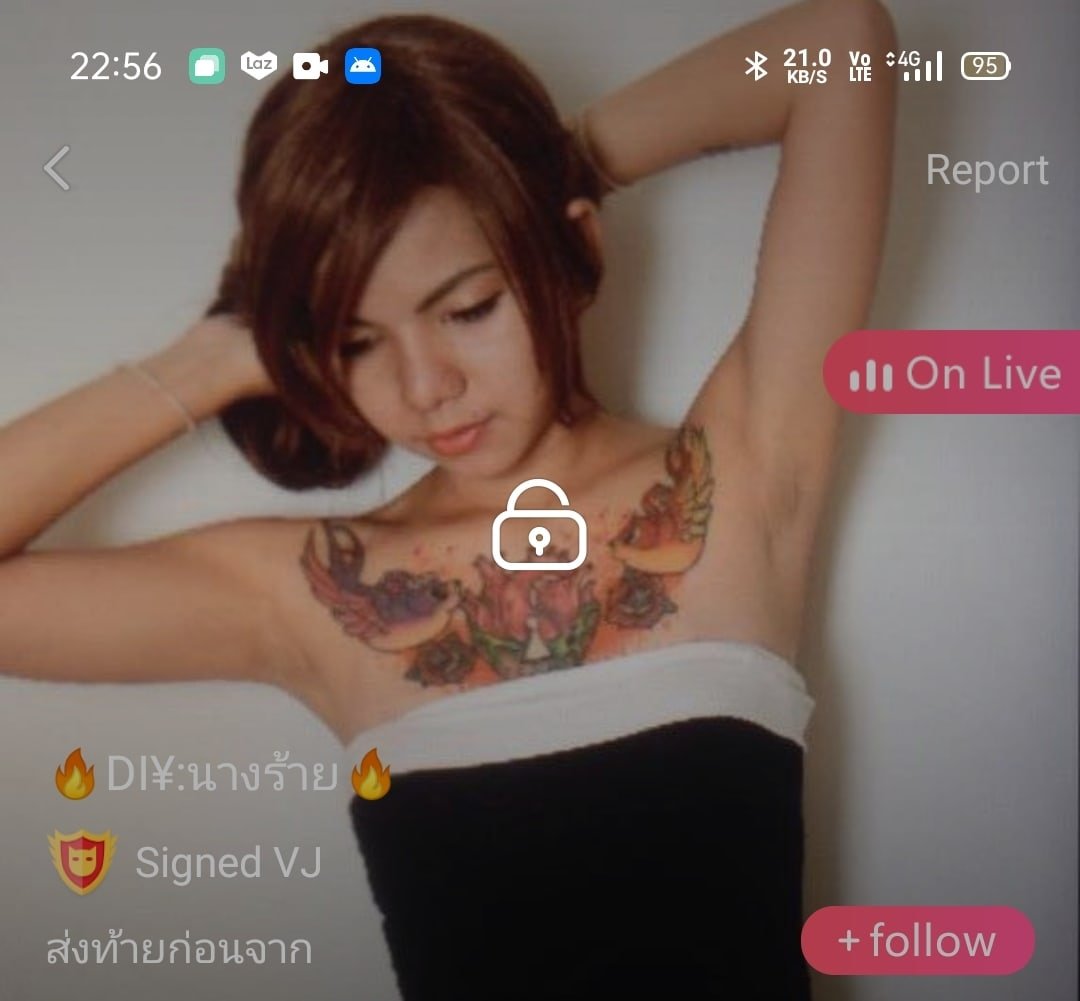Report this profile

pyautogui.click(x=986, y=170)
